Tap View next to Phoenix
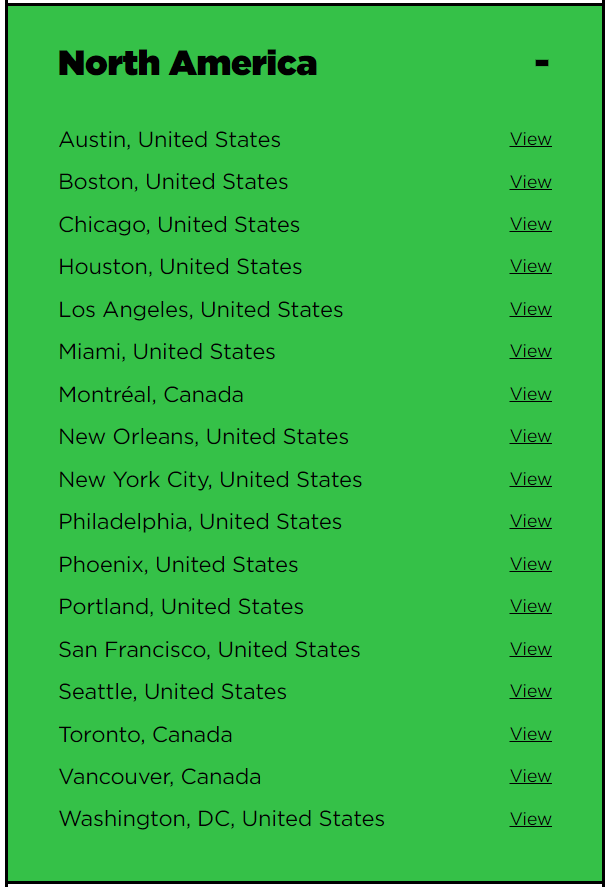The image size is (609, 887). 530,564
